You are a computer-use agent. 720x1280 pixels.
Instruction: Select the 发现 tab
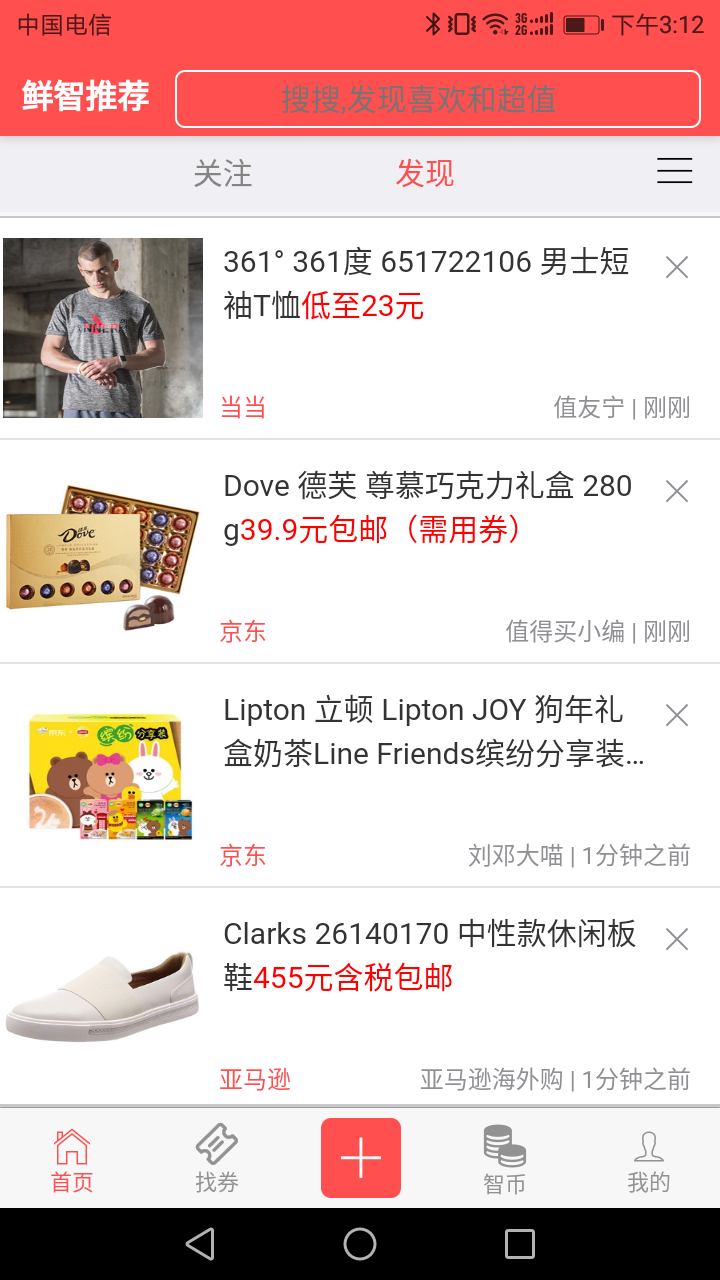[425, 174]
